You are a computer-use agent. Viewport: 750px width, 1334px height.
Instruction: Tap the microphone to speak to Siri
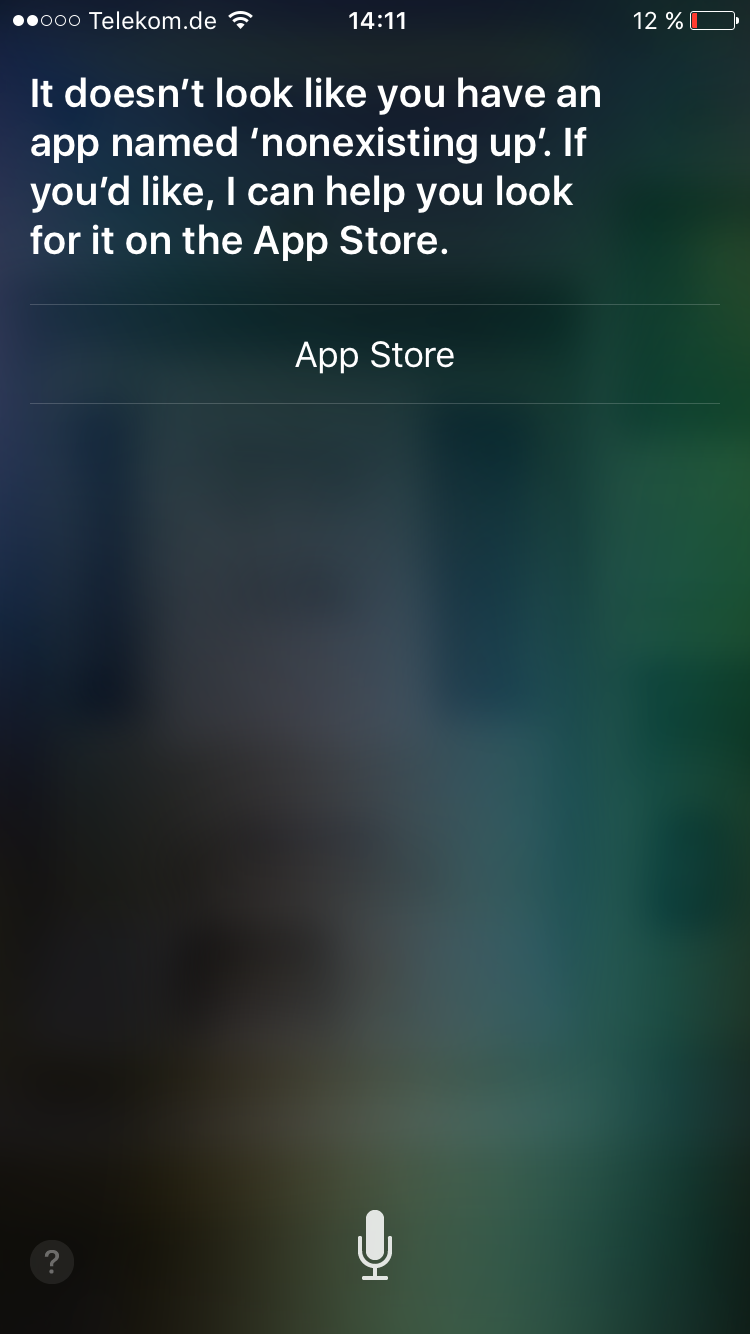(x=375, y=1245)
